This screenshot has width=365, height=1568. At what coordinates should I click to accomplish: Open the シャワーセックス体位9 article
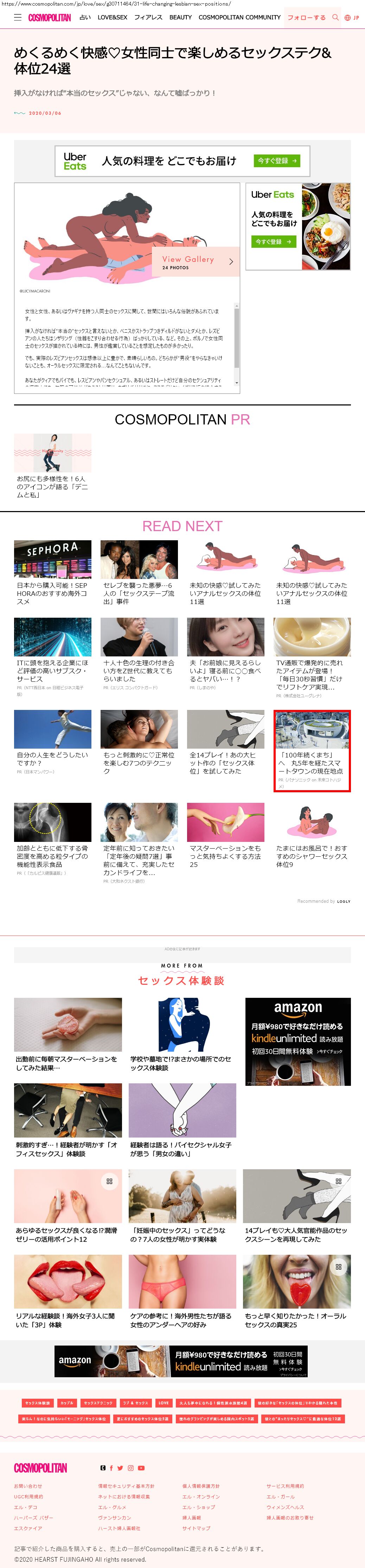[312, 856]
